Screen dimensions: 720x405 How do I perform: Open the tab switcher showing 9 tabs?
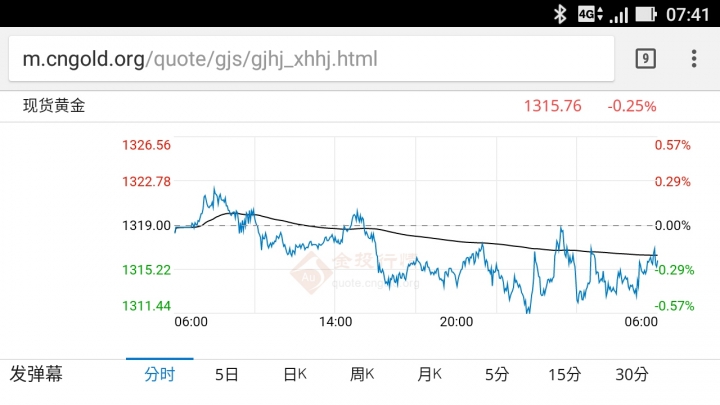[646, 59]
